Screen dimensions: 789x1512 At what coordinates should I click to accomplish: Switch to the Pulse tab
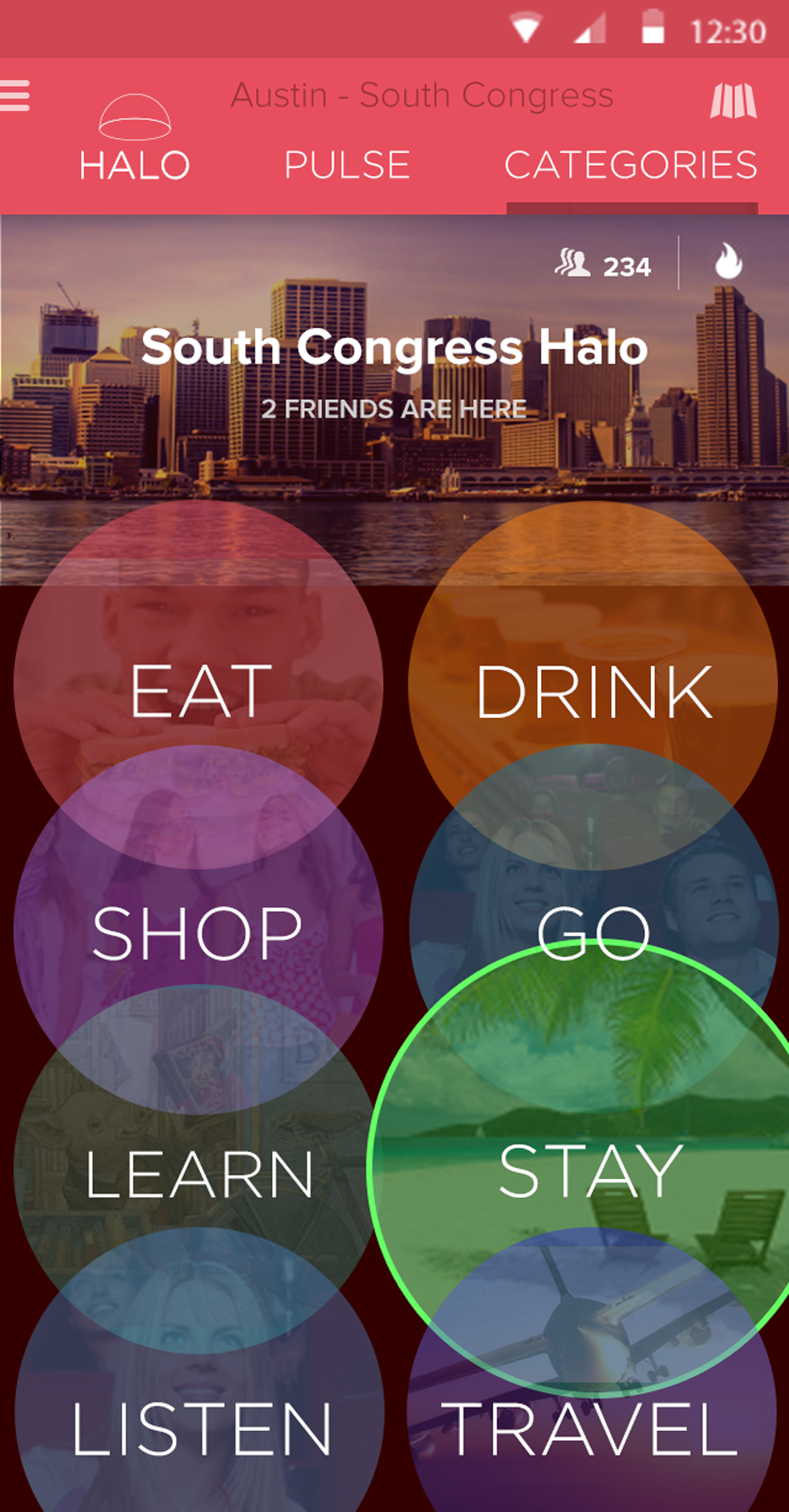(347, 165)
